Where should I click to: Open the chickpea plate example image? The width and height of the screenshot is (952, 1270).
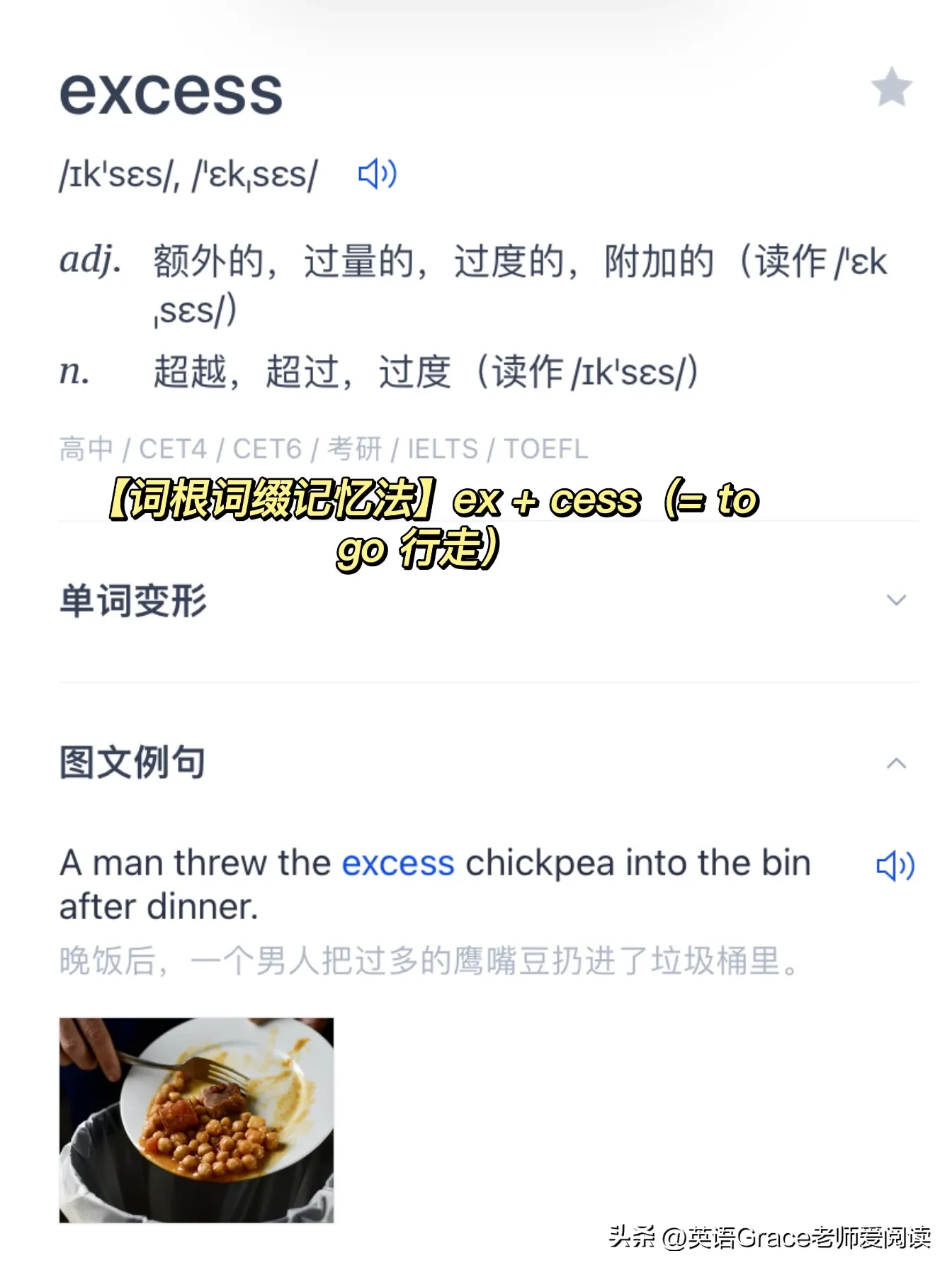point(196,1120)
